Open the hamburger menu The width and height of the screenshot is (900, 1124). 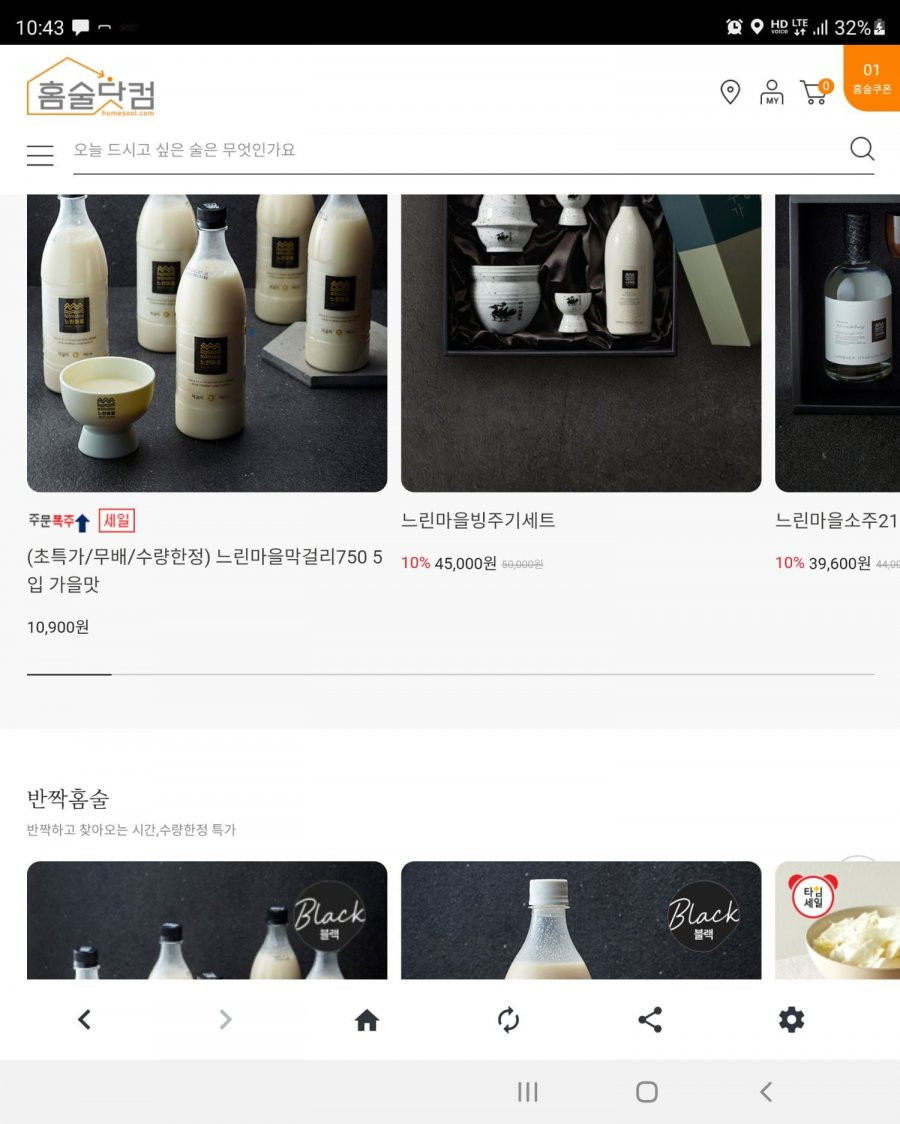pyautogui.click(x=40, y=155)
